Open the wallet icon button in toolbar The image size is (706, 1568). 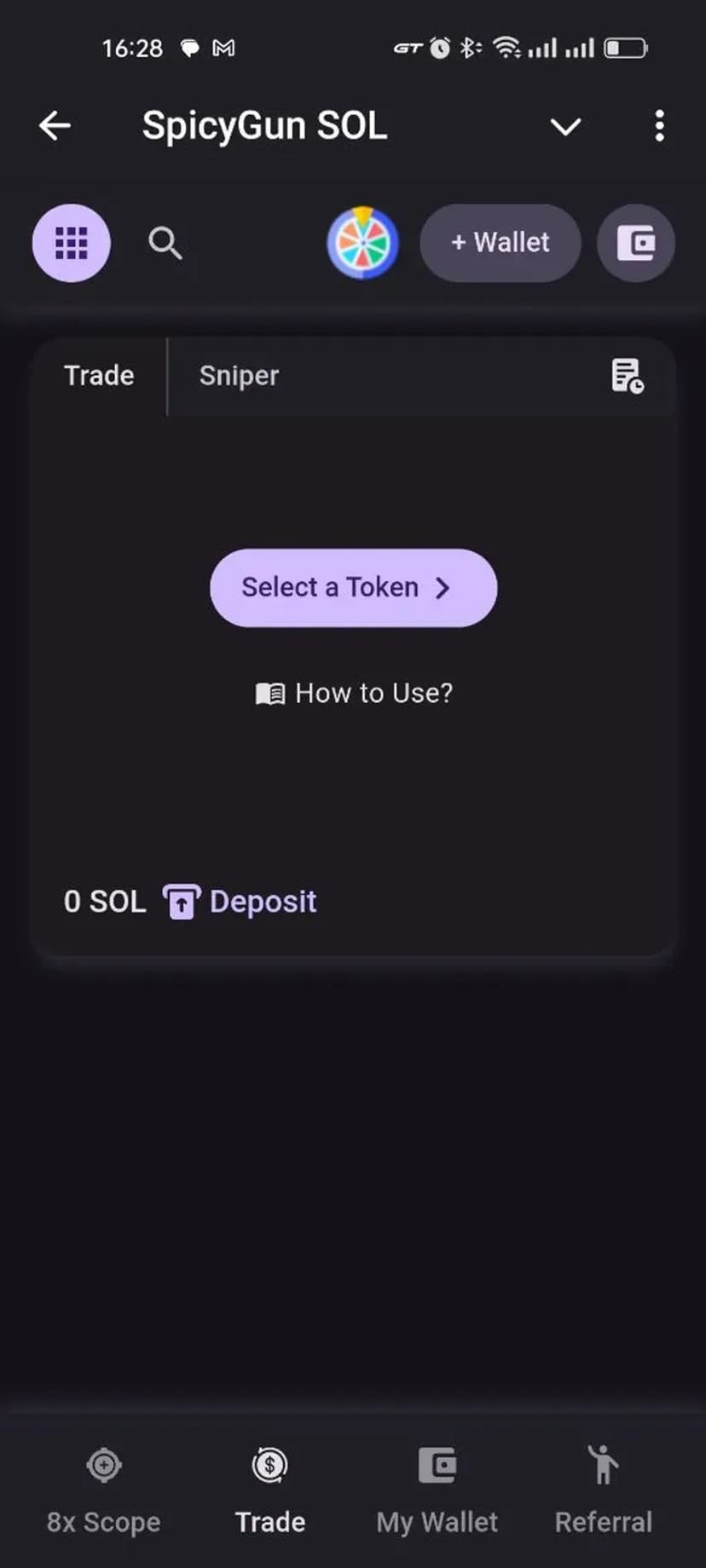pyautogui.click(x=636, y=244)
